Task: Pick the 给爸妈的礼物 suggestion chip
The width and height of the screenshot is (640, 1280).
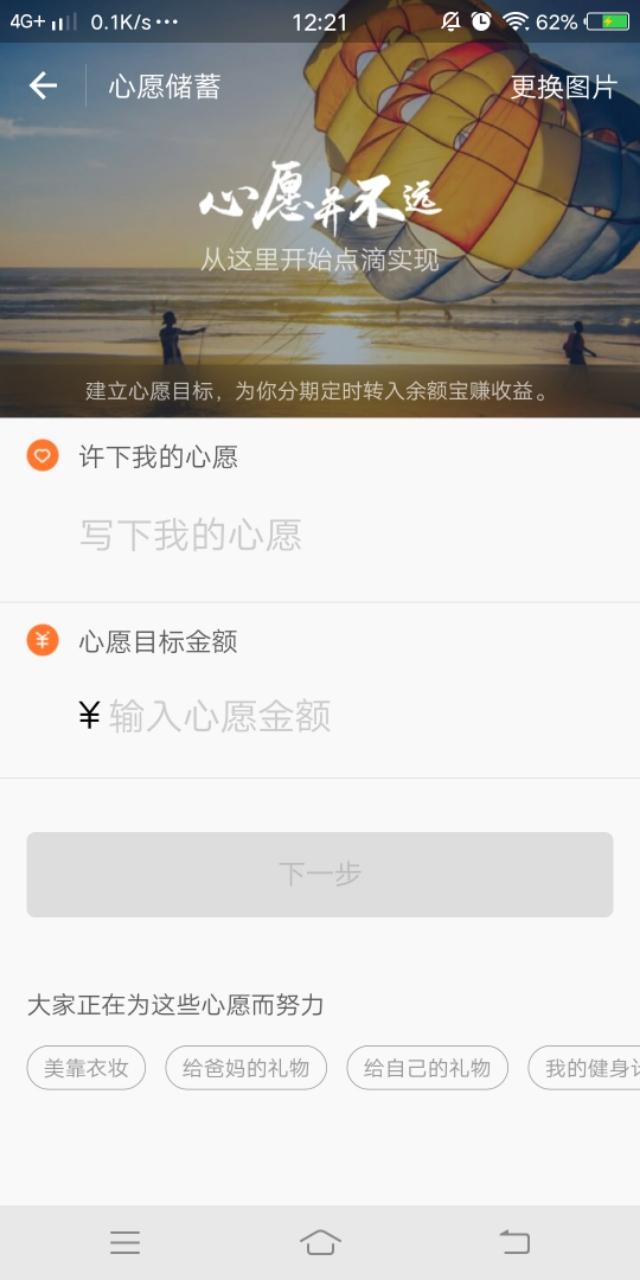Action: click(x=246, y=1068)
